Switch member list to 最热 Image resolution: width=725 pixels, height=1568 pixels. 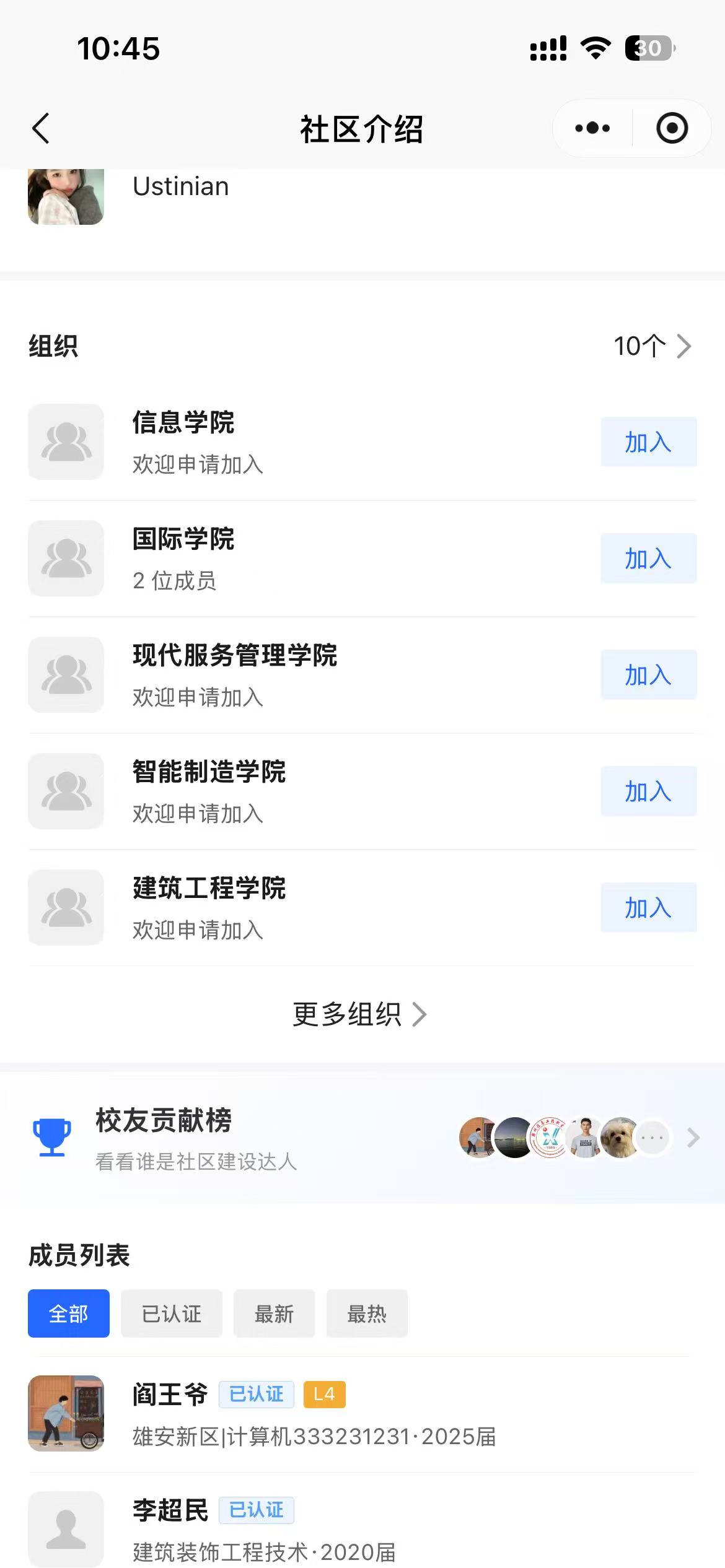(367, 1313)
